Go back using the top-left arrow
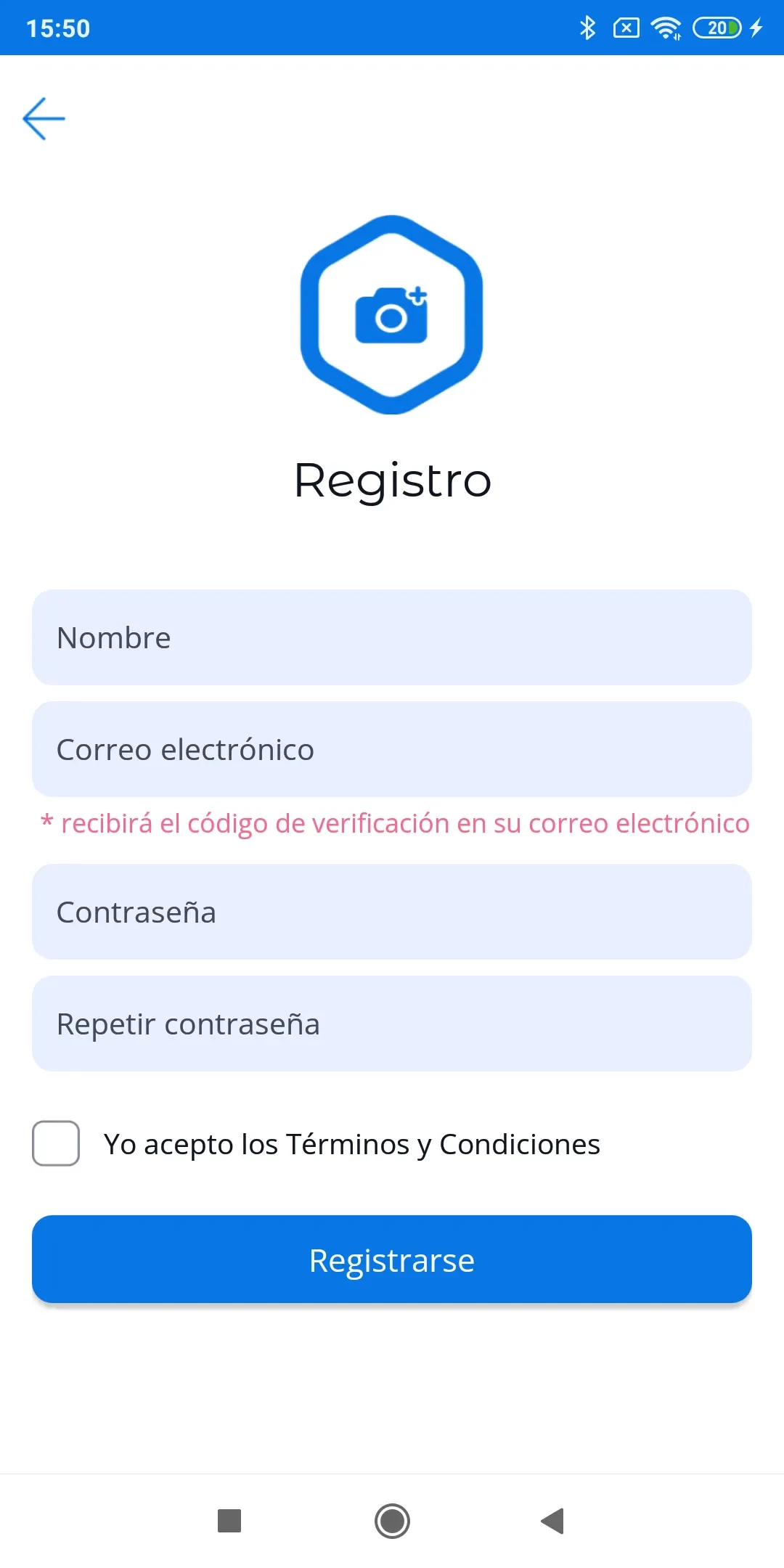This screenshot has height=1568, width=784. point(44,118)
